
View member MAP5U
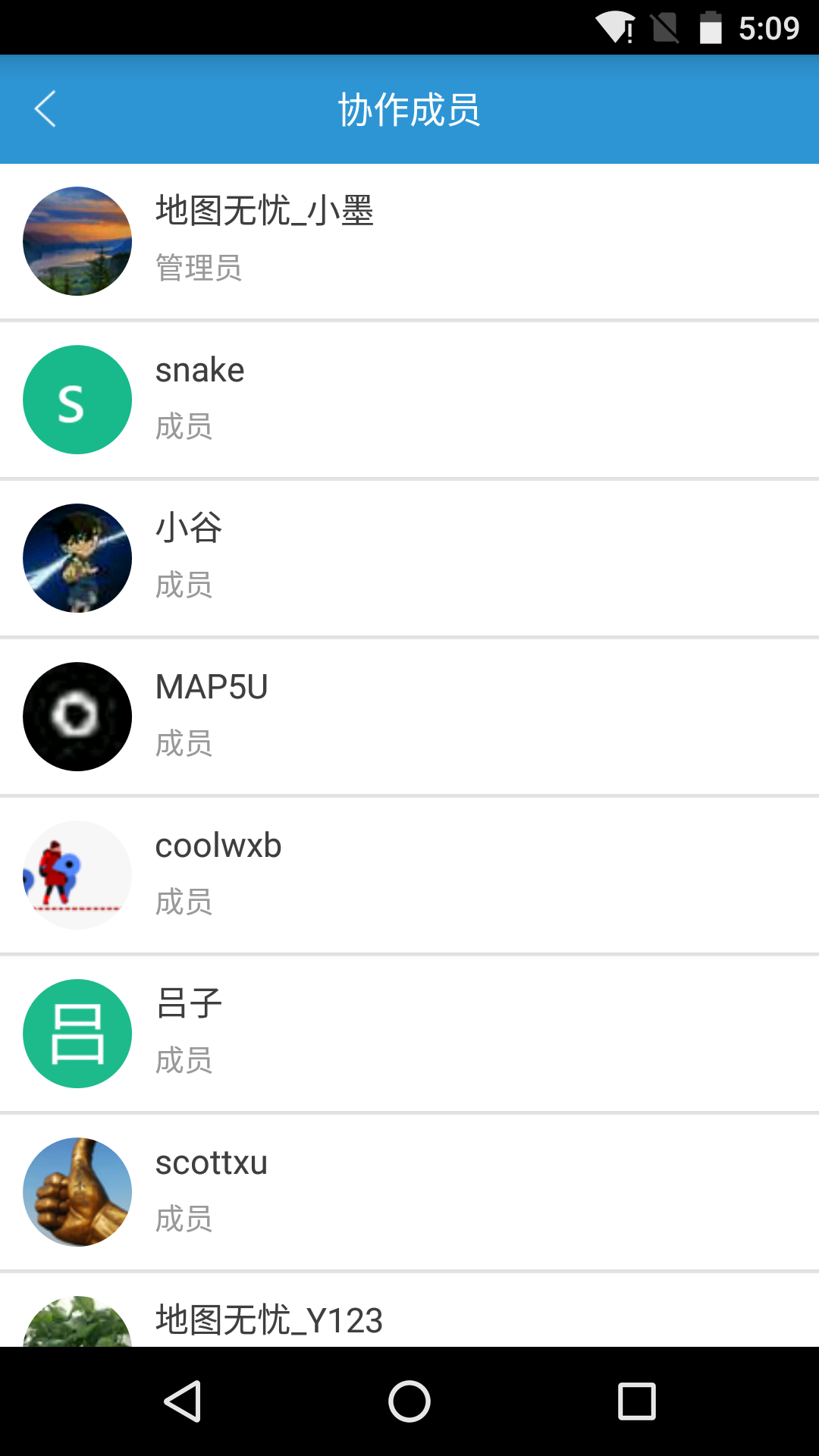tap(409, 717)
